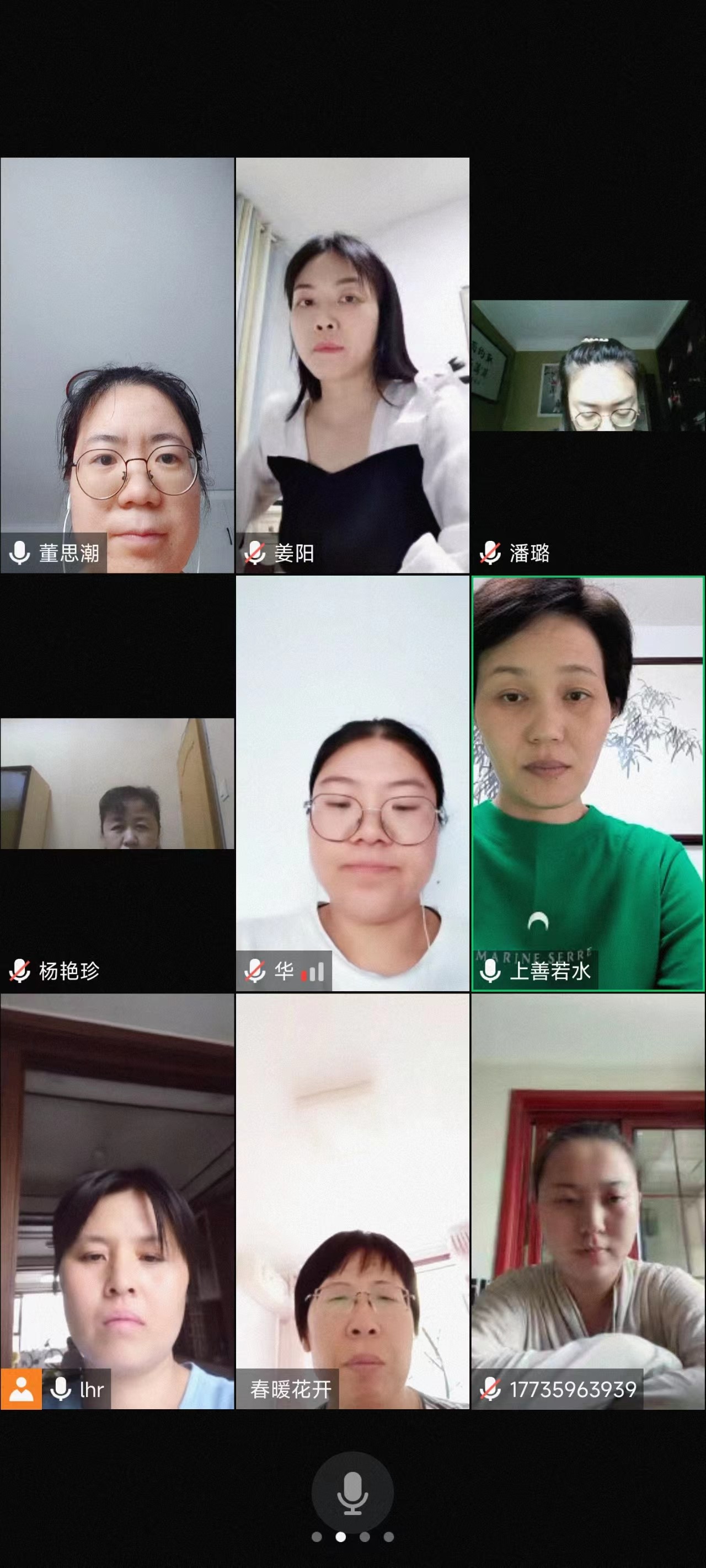The height and width of the screenshot is (1568, 706).
Task: Open 华's video tile
Action: (352, 784)
